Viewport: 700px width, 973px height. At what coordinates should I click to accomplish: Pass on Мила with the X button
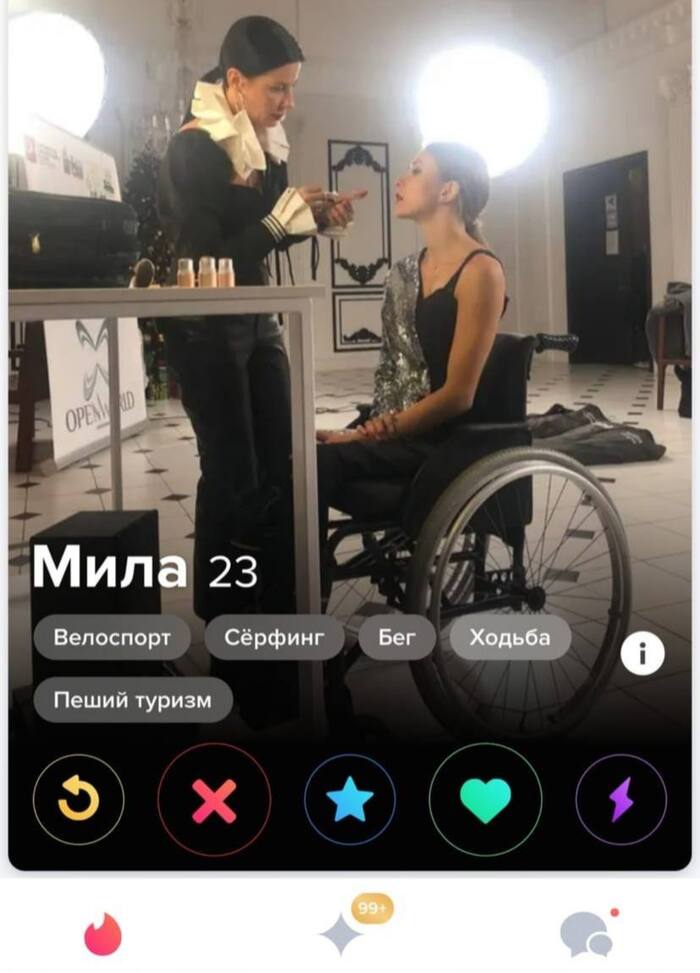point(214,800)
